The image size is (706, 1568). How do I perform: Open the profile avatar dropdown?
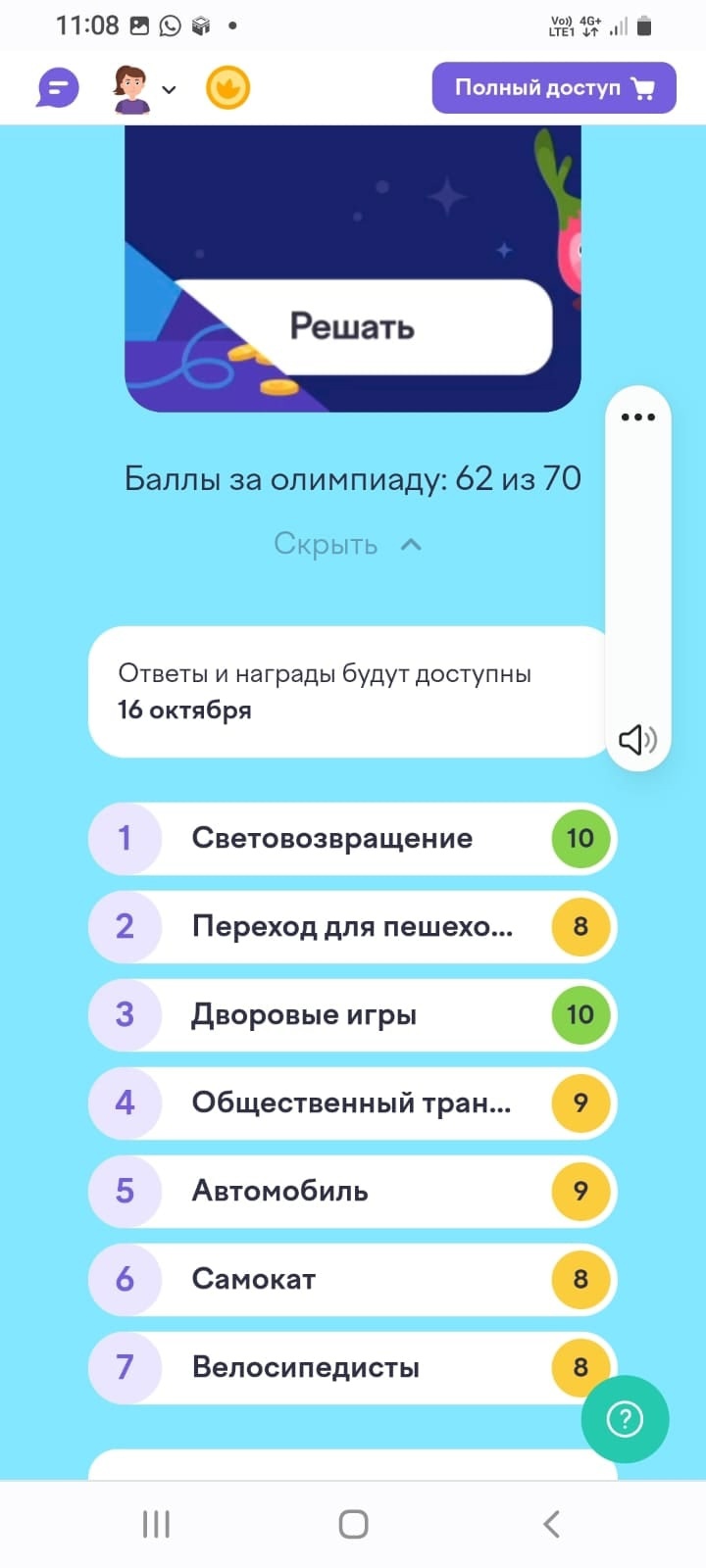click(142, 89)
